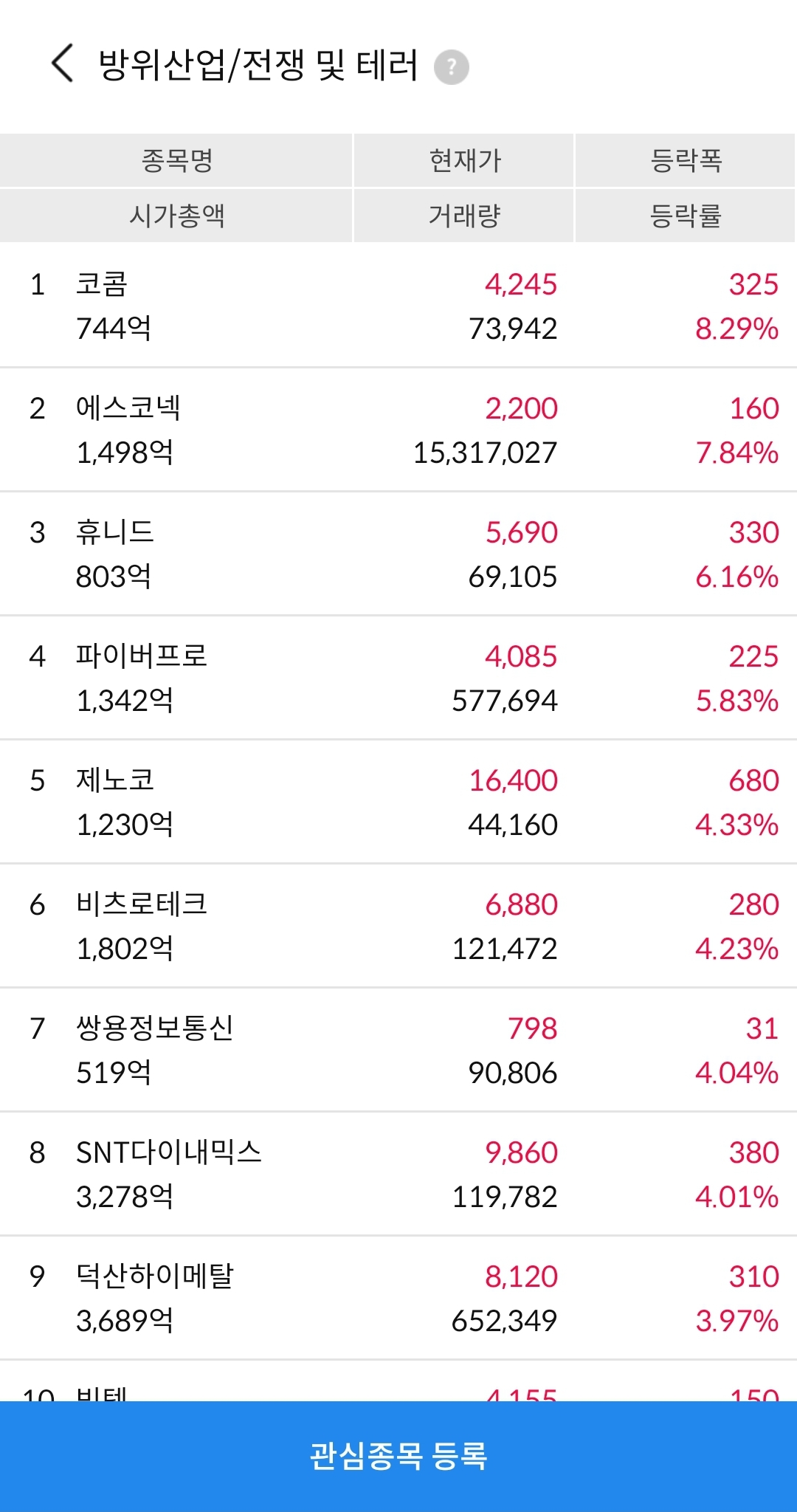Sort by the 등락률 column header
This screenshot has width=797, height=1512.
pos(686,216)
